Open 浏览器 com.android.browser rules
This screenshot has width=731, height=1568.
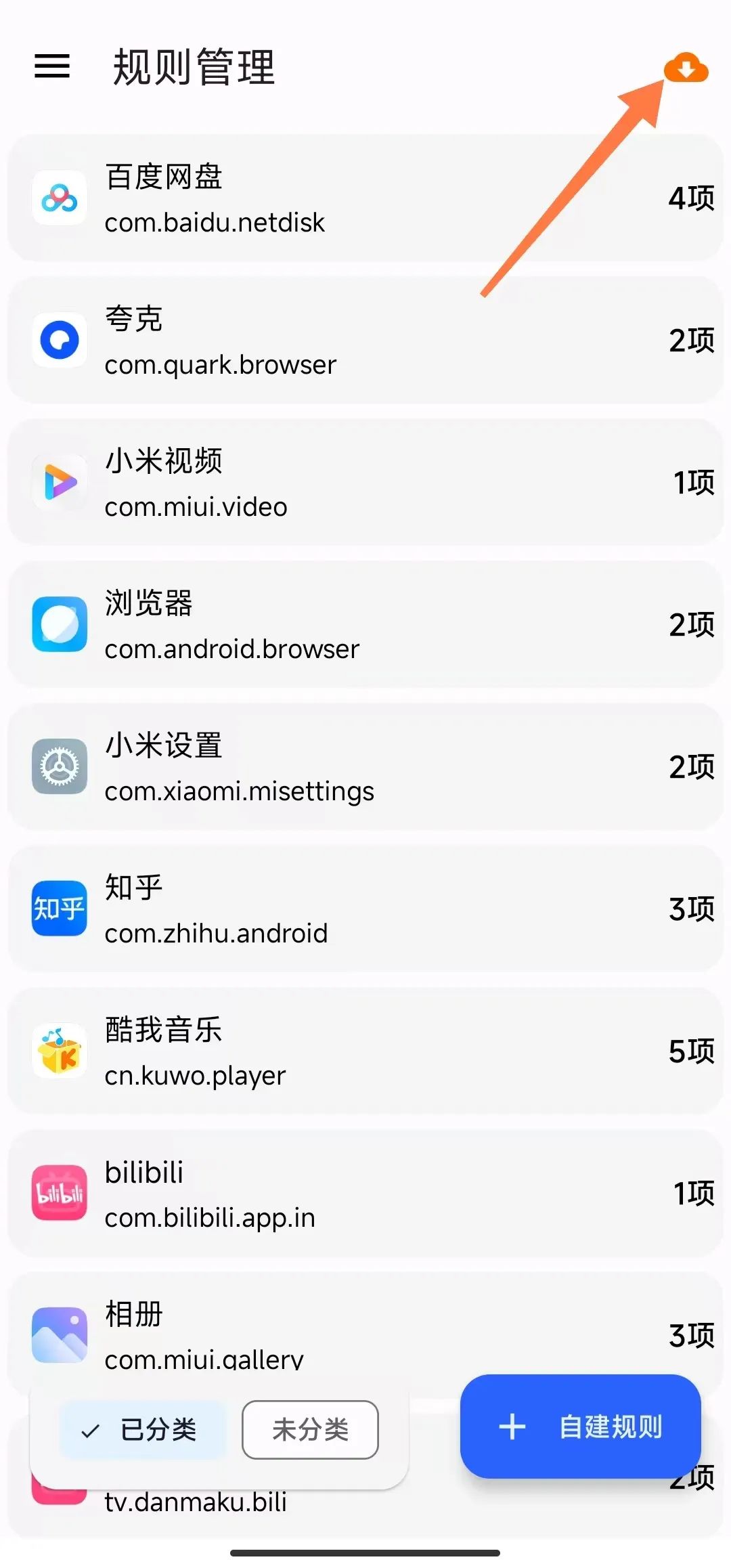[365, 625]
